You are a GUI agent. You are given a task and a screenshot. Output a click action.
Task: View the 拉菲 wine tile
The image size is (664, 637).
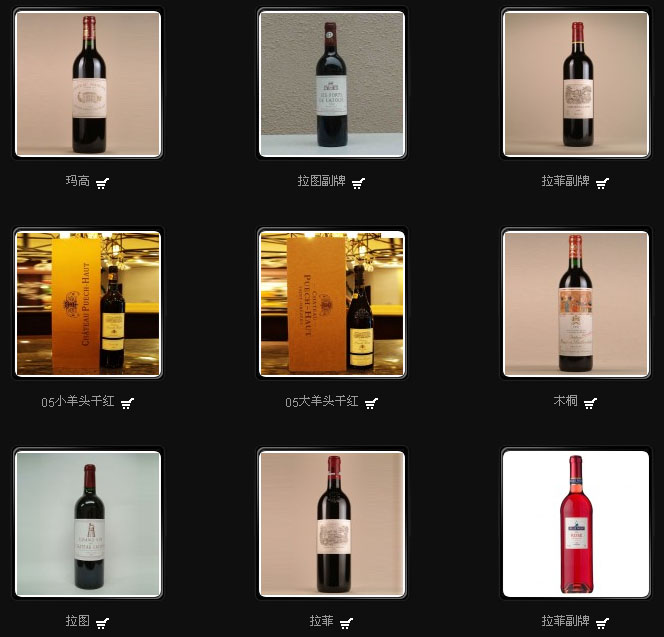pos(332,524)
